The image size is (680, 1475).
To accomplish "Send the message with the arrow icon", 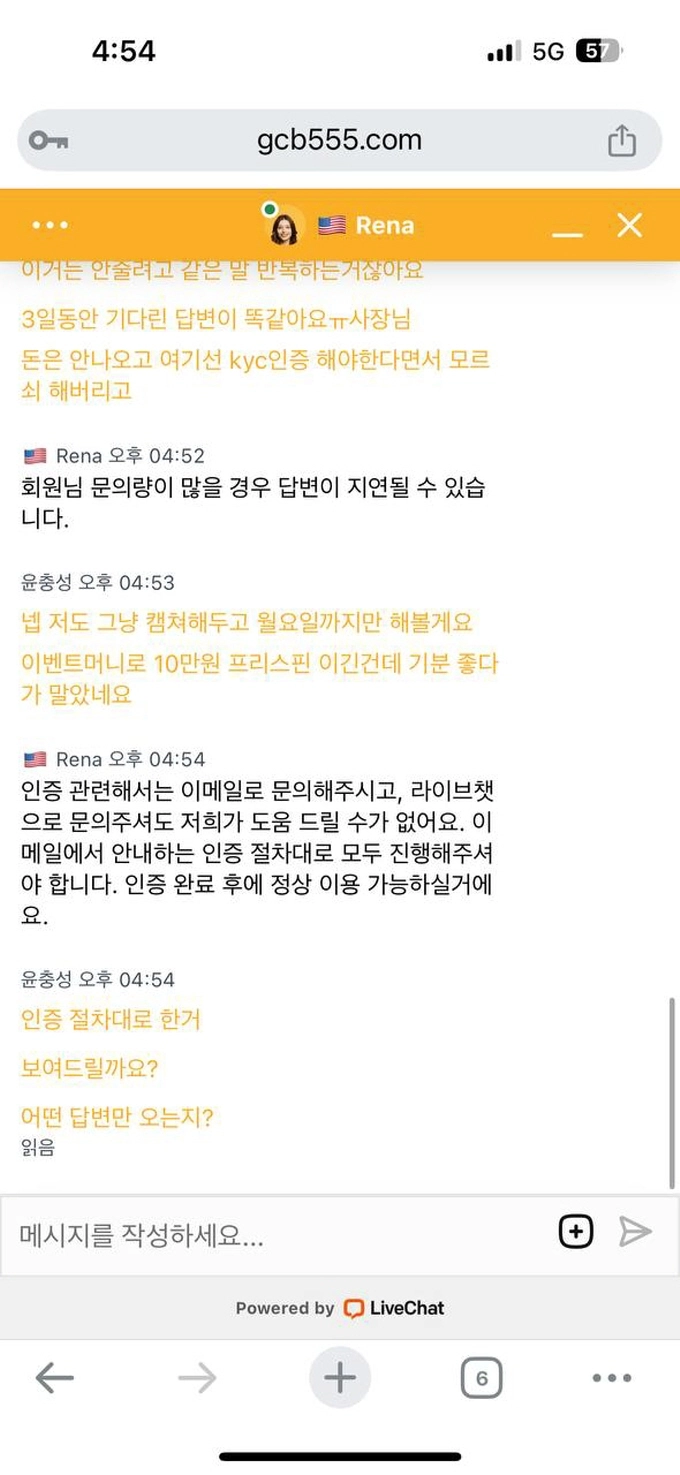I will tap(634, 1232).
